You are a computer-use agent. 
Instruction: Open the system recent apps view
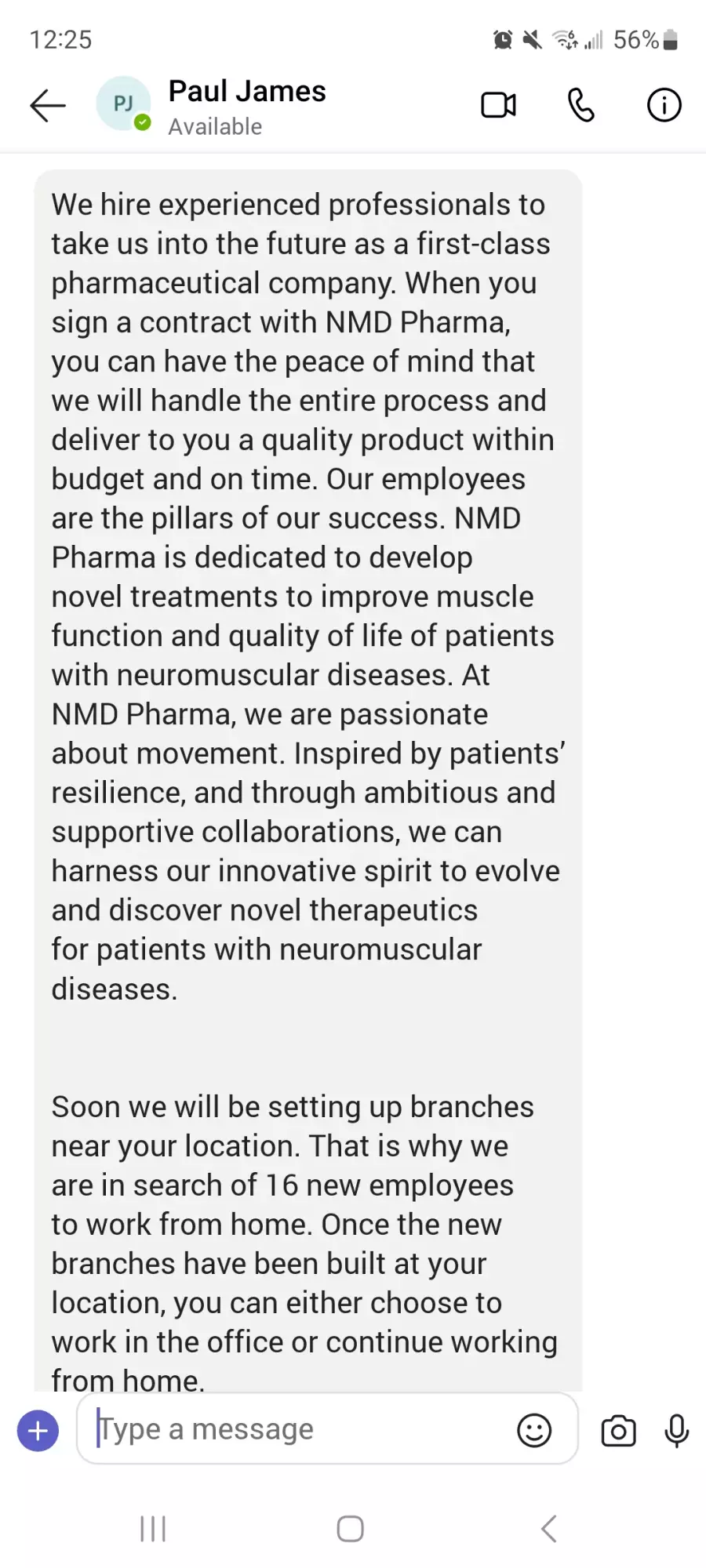tap(153, 1528)
